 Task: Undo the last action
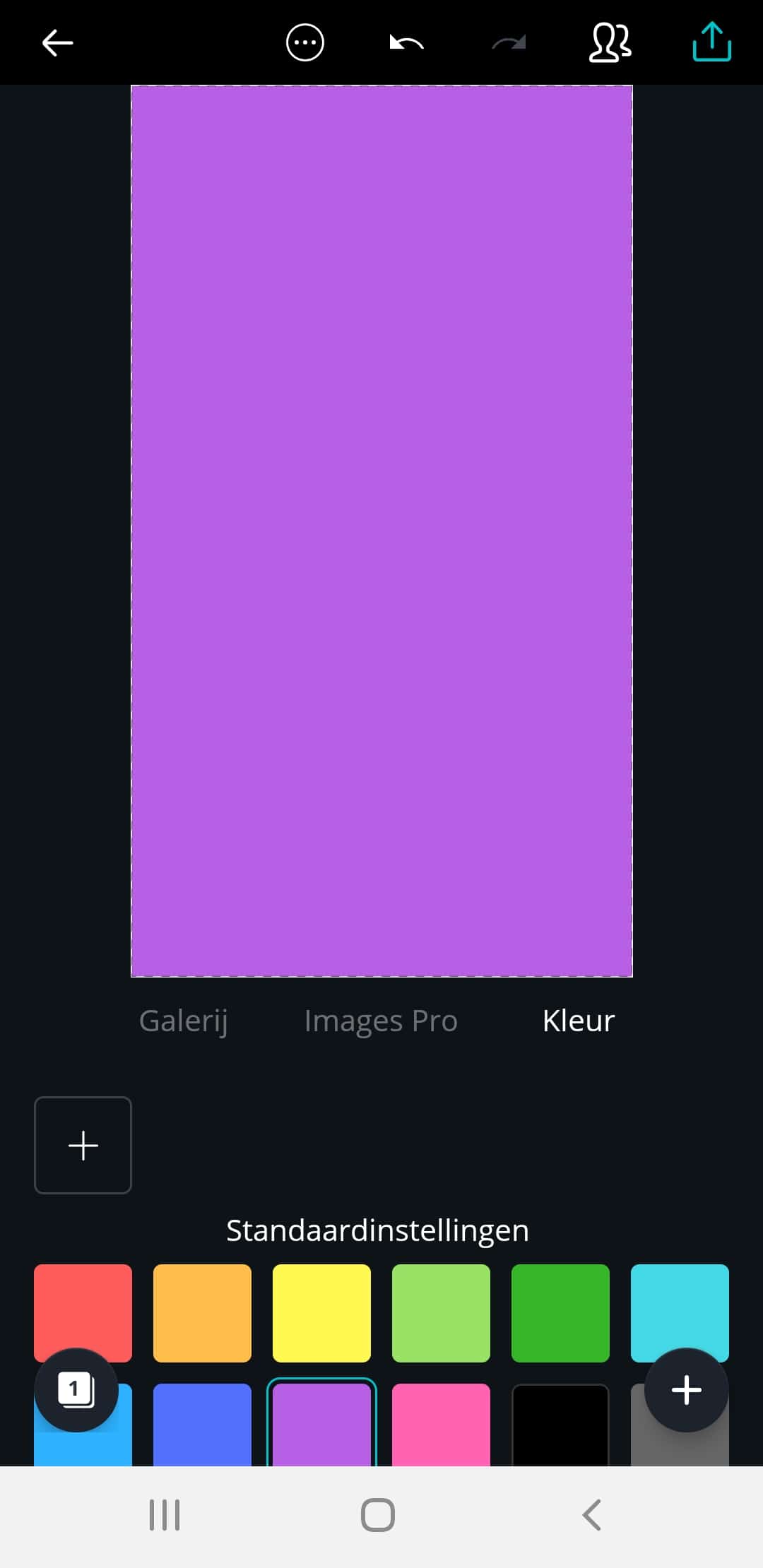click(407, 43)
